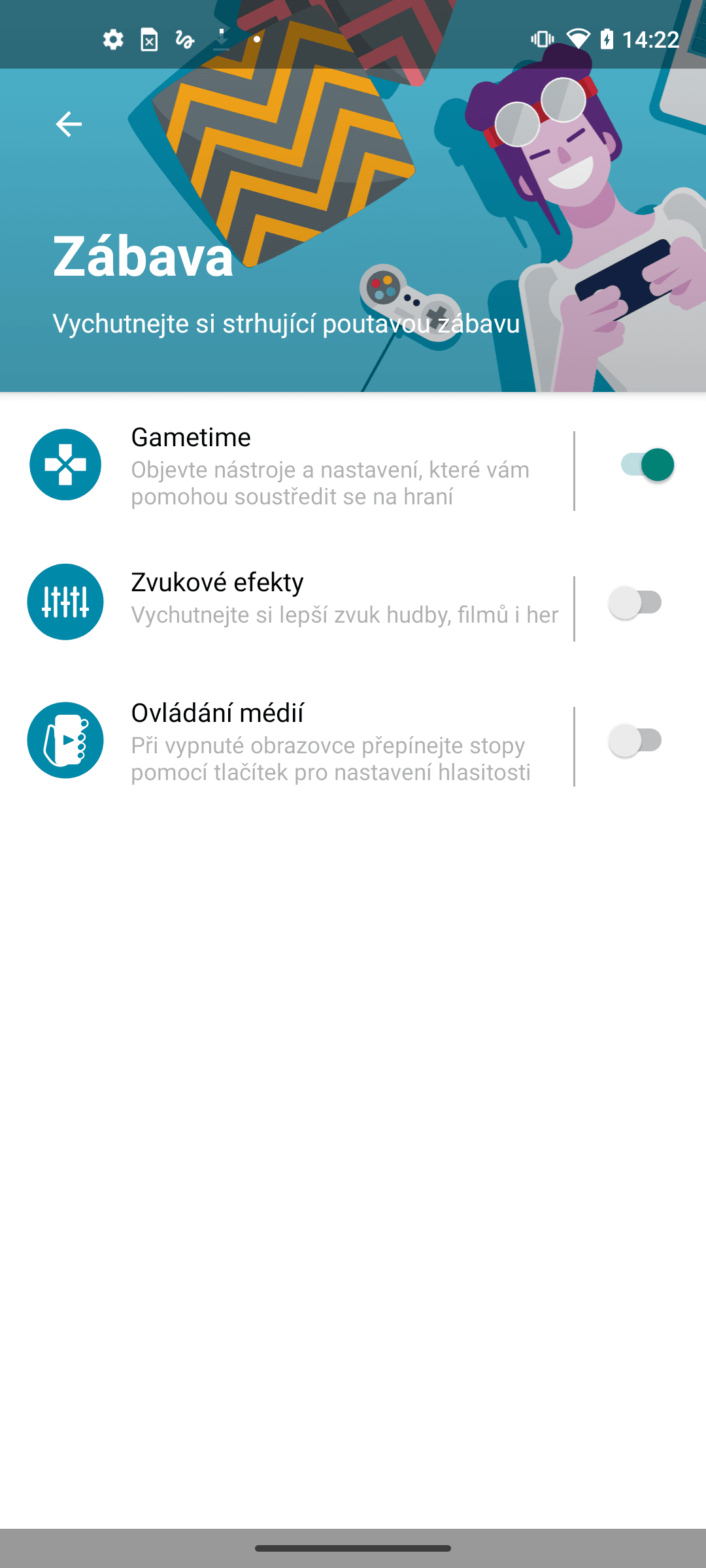Go back from the Zábava screen
This screenshot has width=706, height=1568.
point(69,124)
